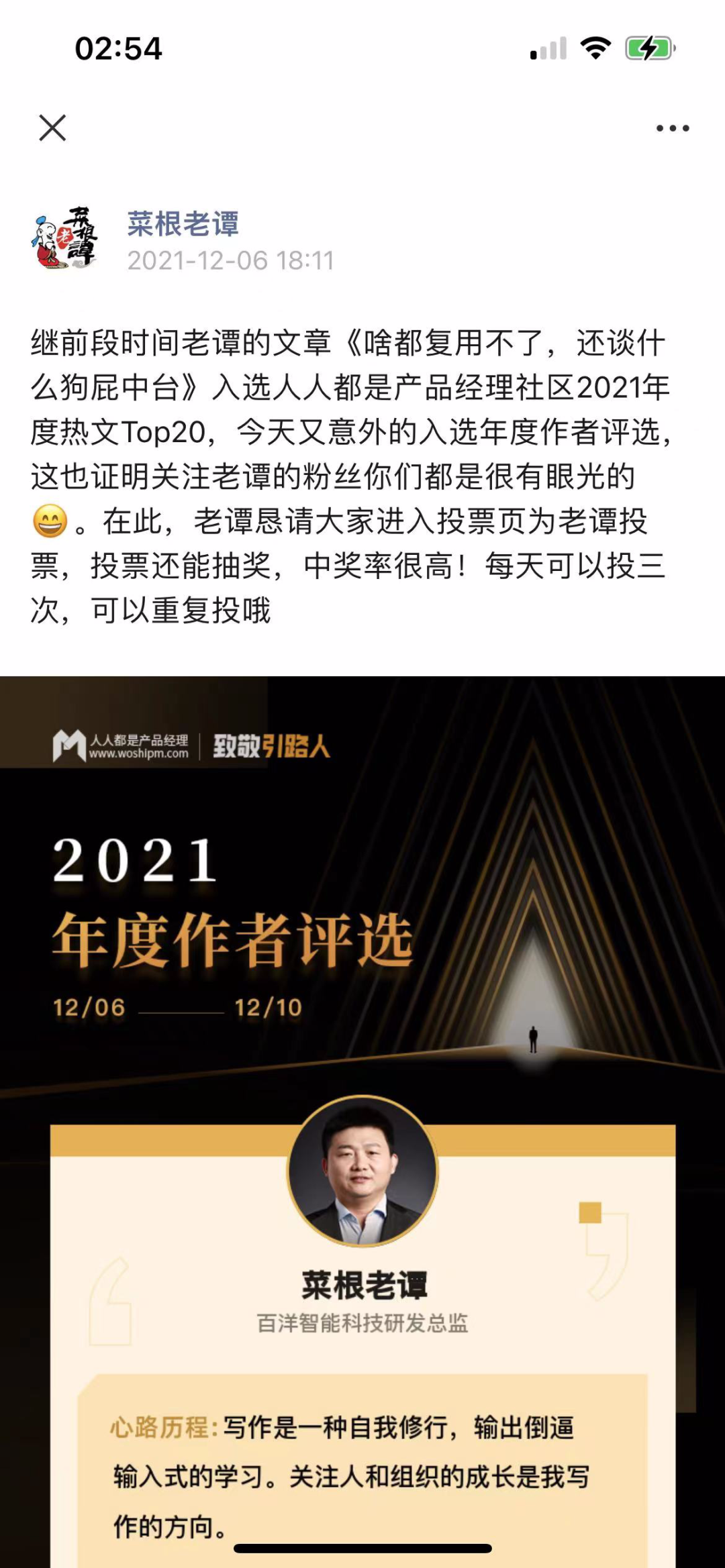View the 菜根老谭 profile avatar
The width and height of the screenshot is (725, 1568).
tap(64, 239)
